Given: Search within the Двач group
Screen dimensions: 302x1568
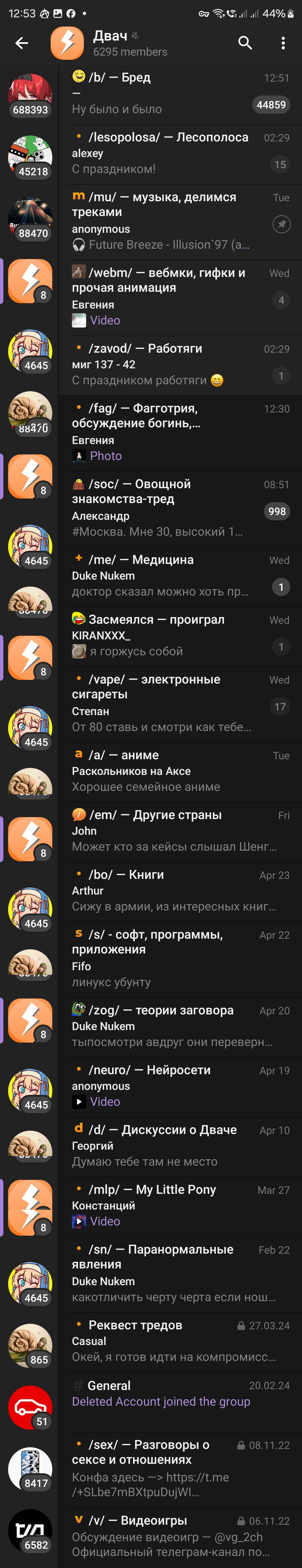Looking at the screenshot, I should 245,42.
